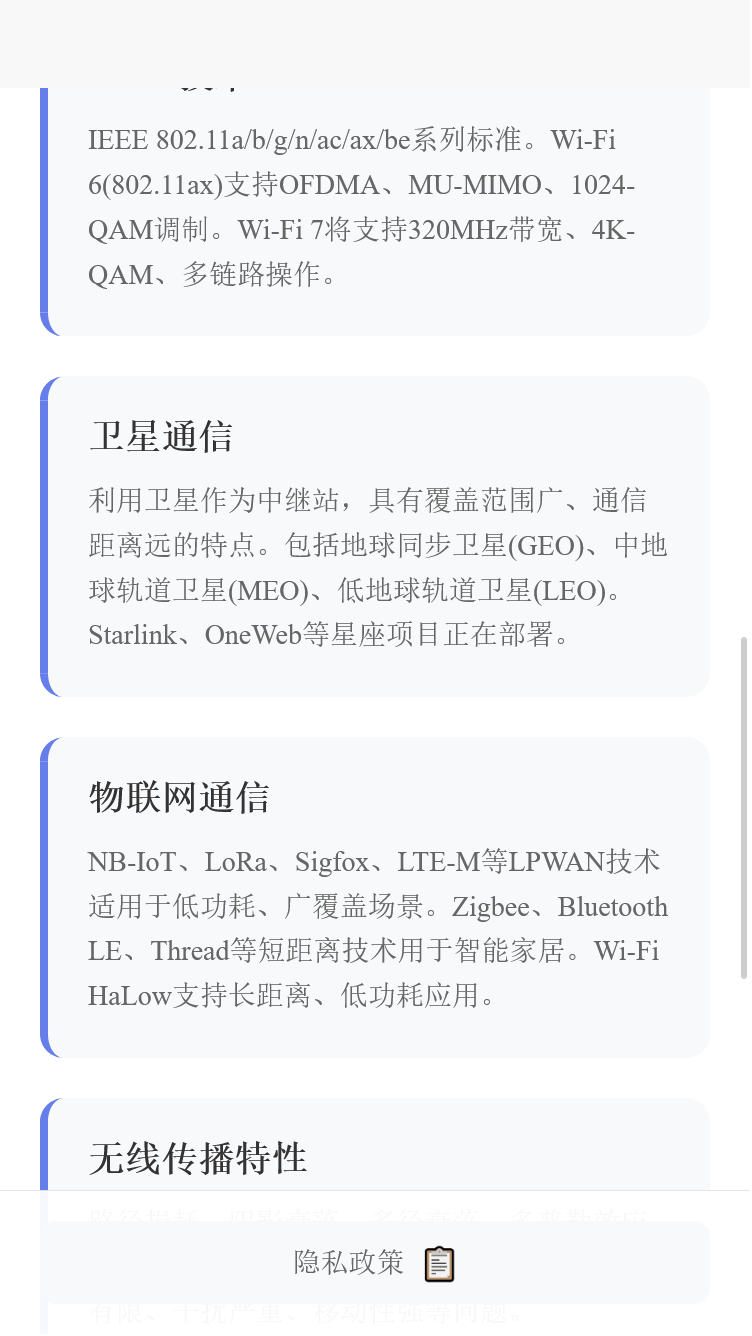Click the blue accent bar of 物联网通信 card

tap(46, 897)
